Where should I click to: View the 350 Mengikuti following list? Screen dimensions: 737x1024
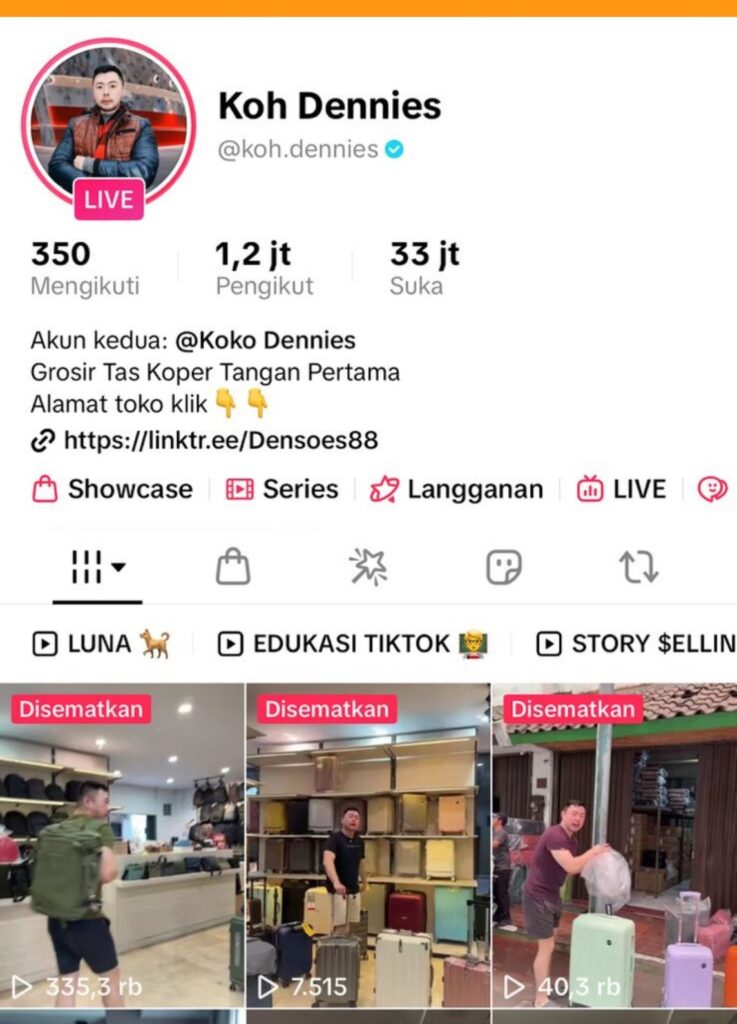pos(84,269)
